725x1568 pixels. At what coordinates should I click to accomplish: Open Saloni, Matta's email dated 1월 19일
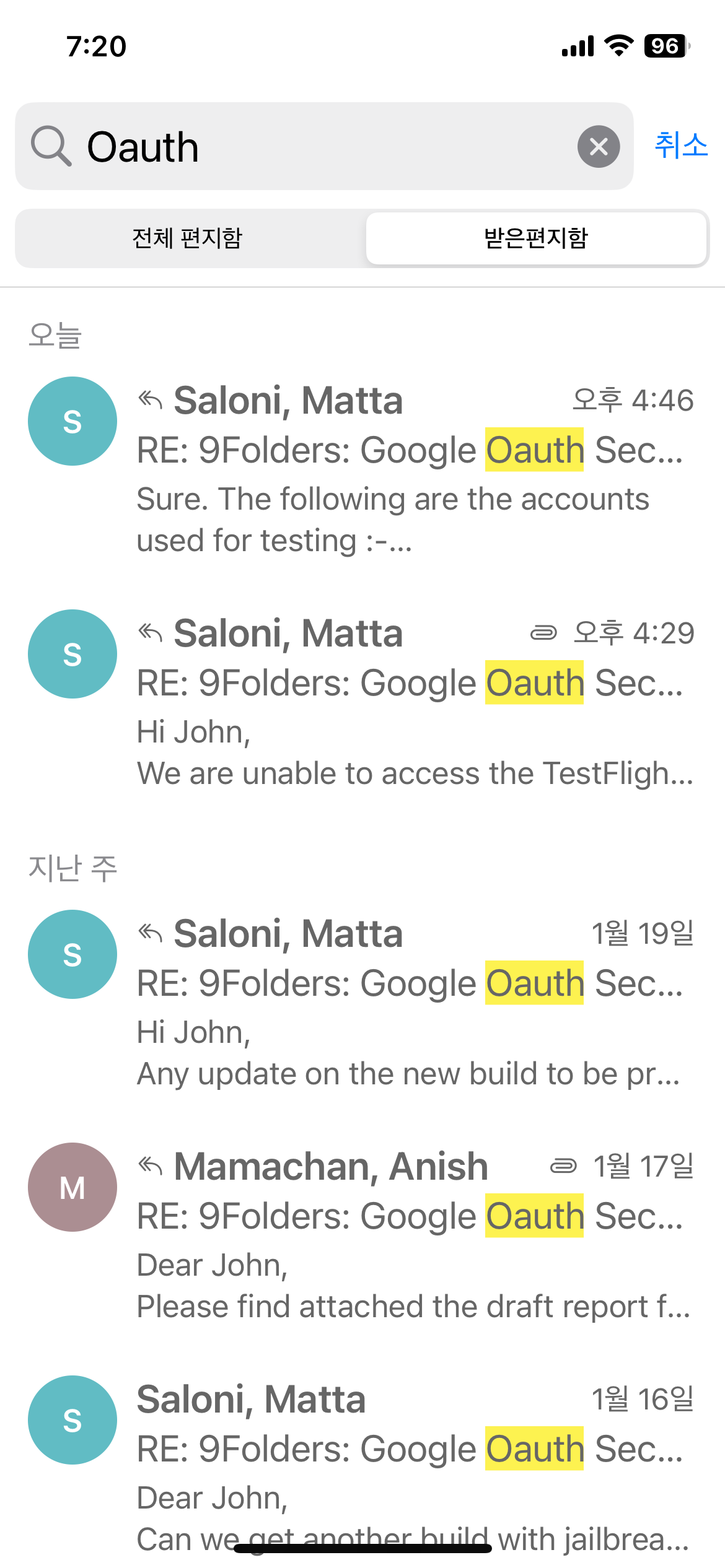click(x=362, y=1003)
